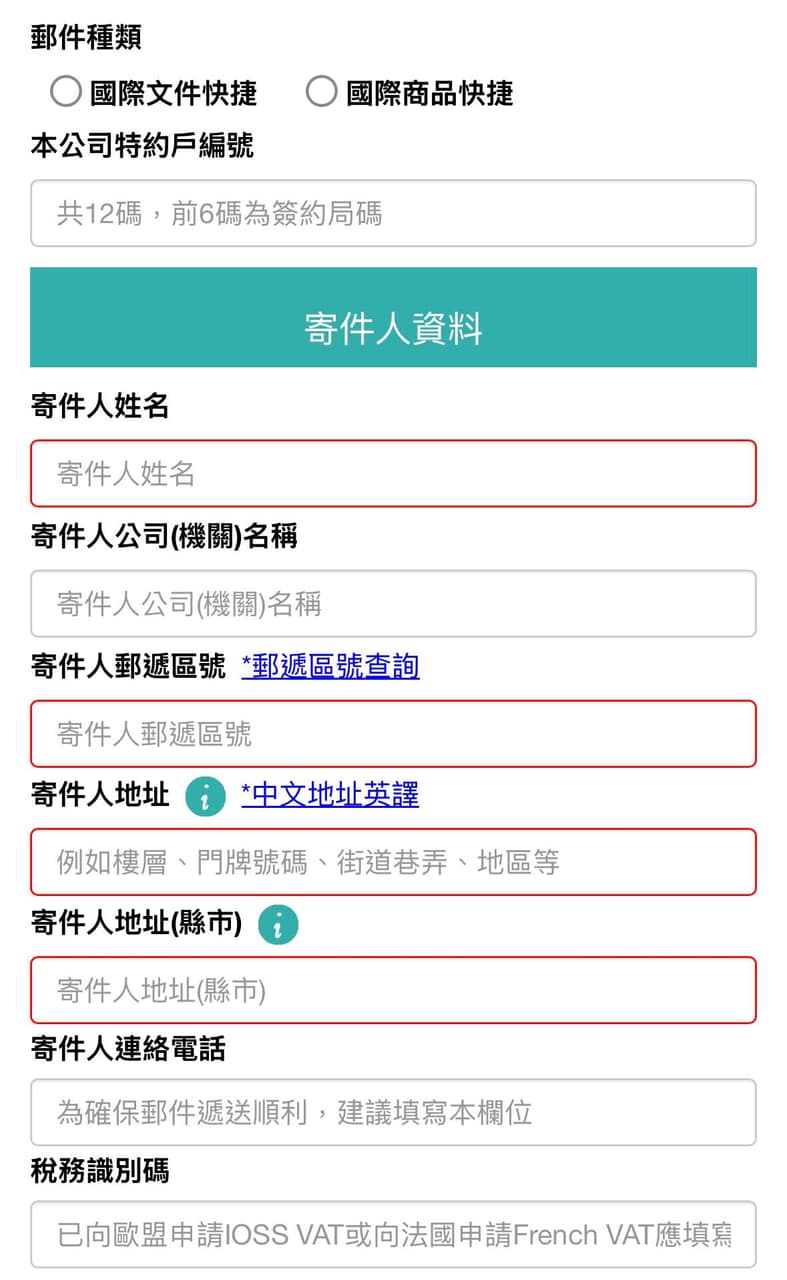
Task: Open the 中文地址英譯 link
Action: point(330,795)
